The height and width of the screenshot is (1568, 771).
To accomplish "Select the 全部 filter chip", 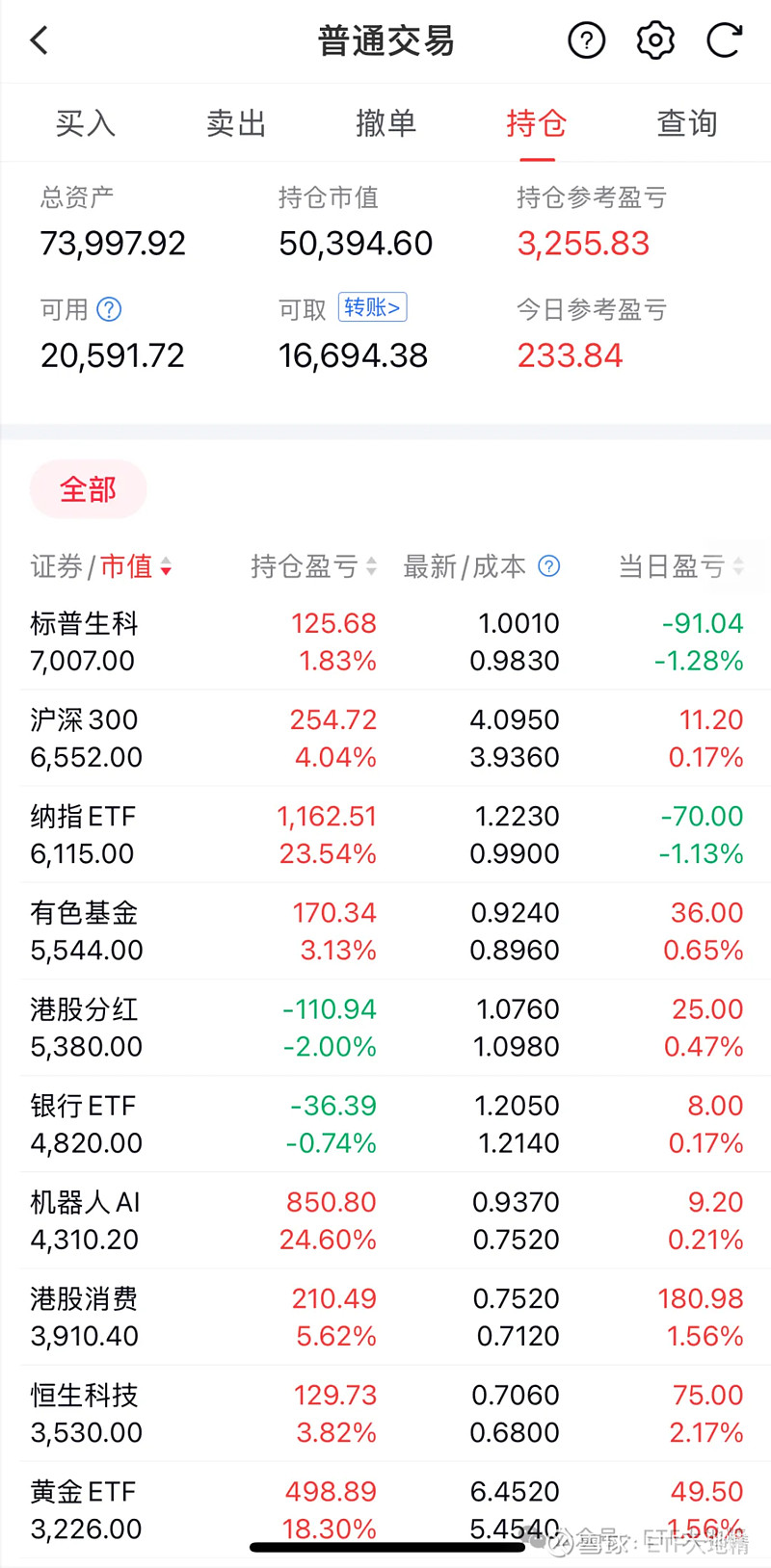I will (88, 489).
